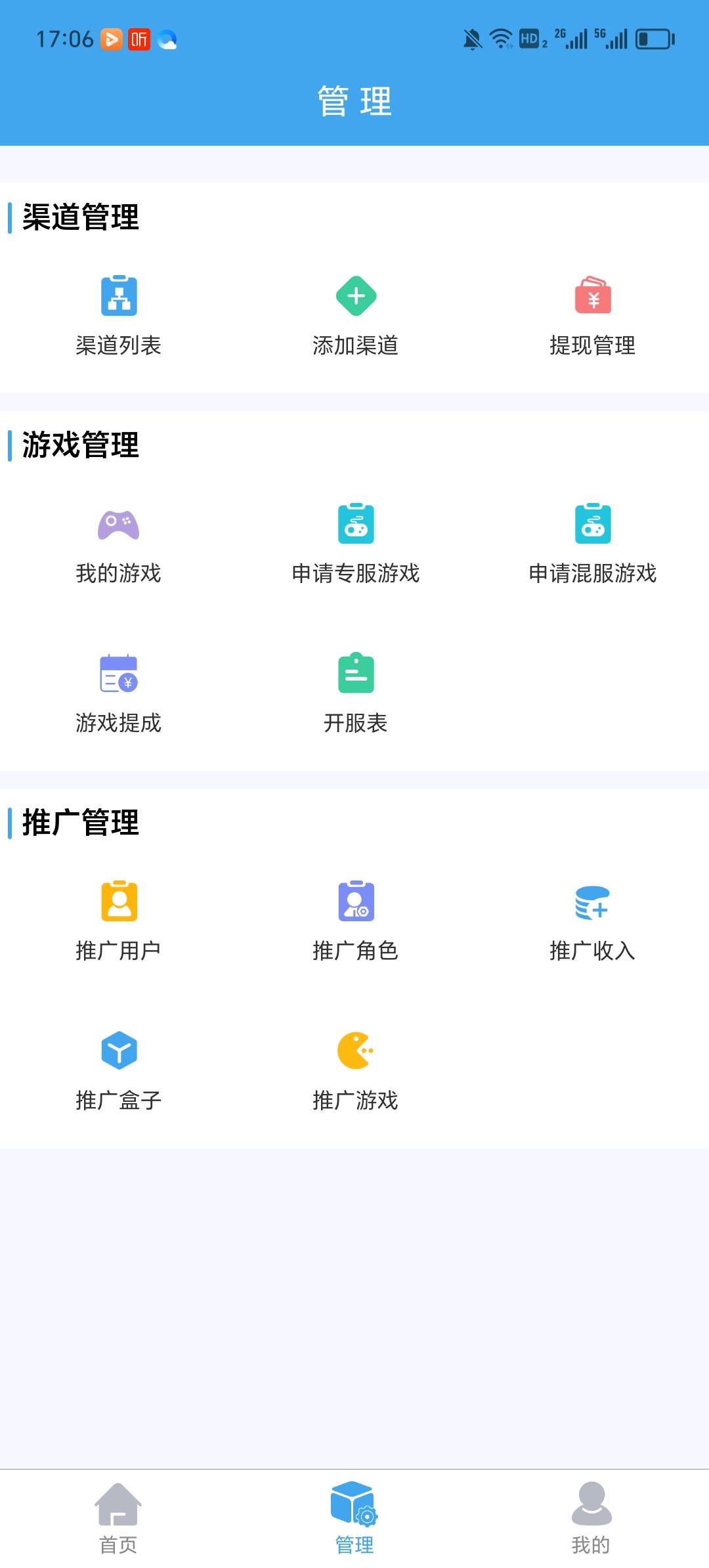This screenshot has height=1568, width=709.
Task: Select 申请专服游戏
Action: click(355, 544)
